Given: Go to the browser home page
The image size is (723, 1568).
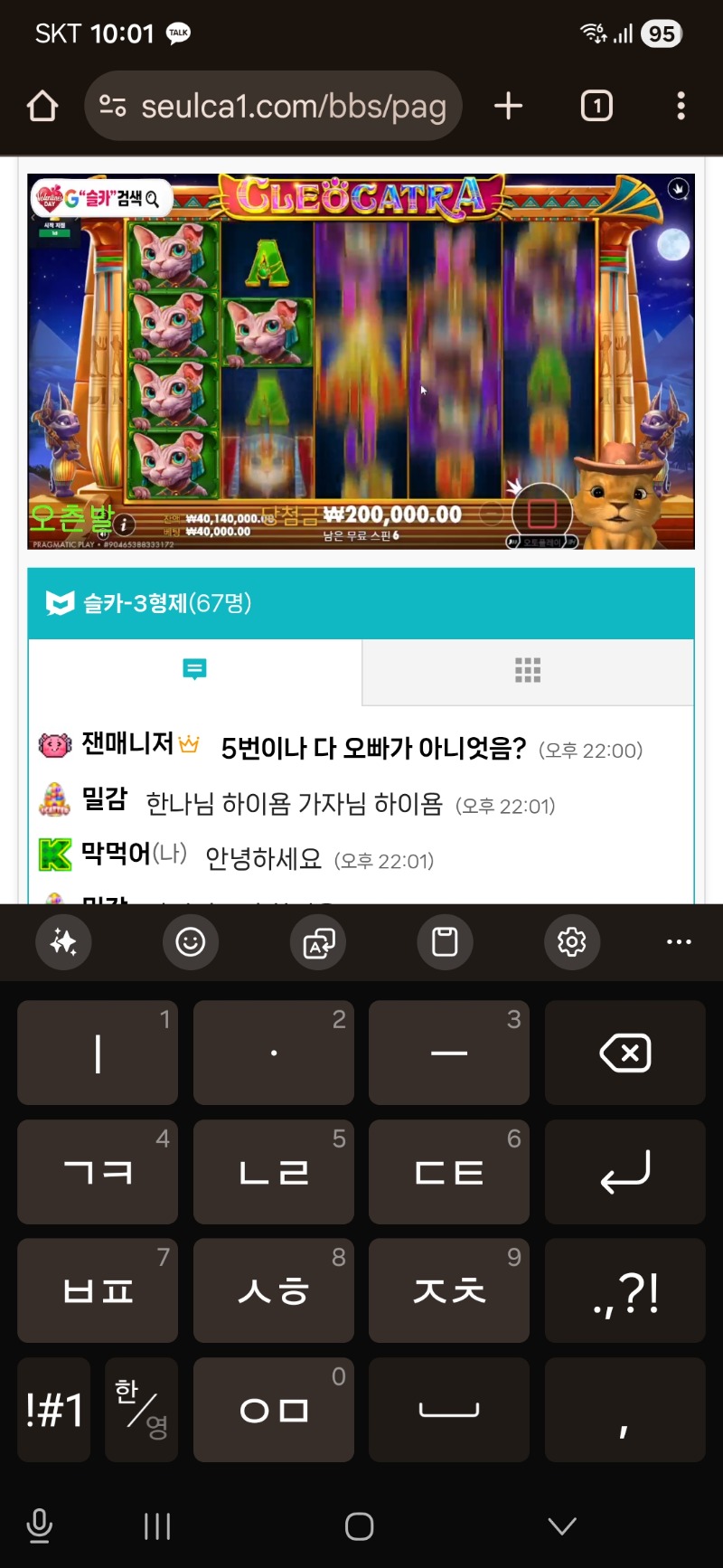Looking at the screenshot, I should (x=42, y=106).
